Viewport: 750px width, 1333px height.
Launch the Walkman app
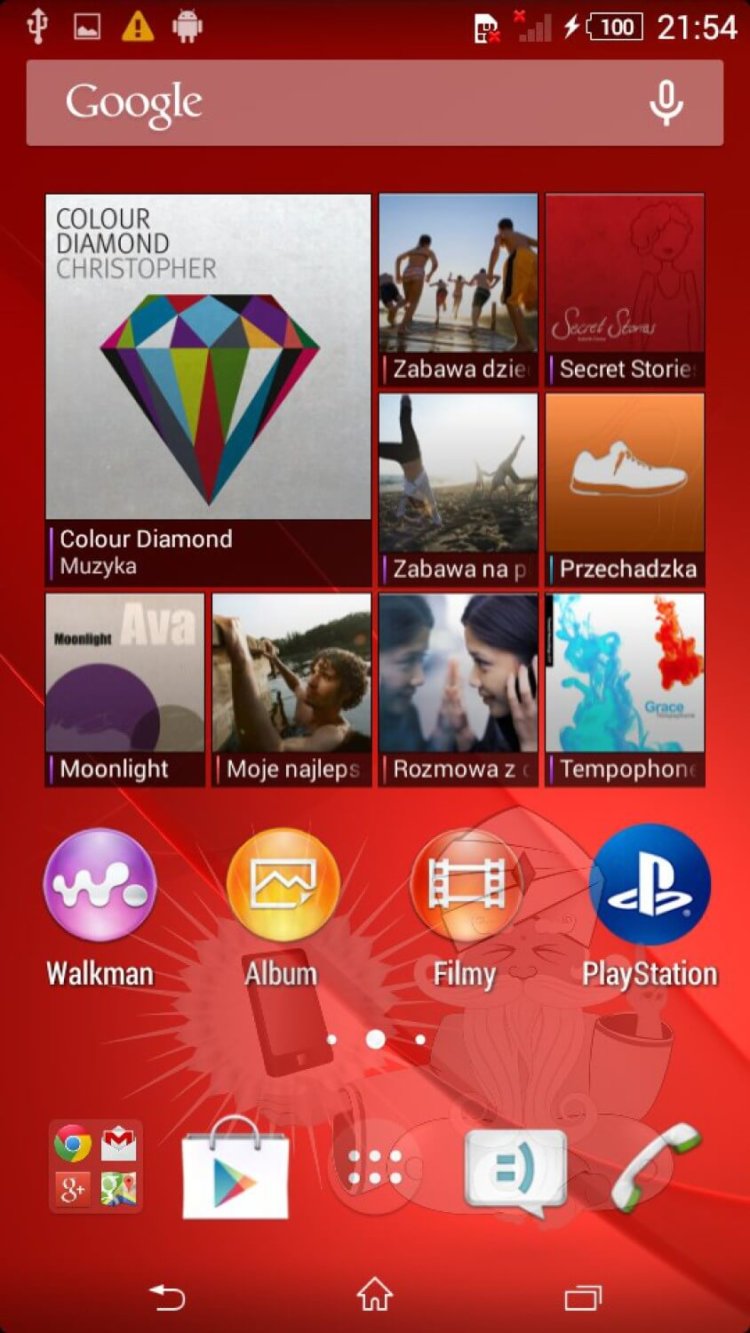click(x=100, y=885)
